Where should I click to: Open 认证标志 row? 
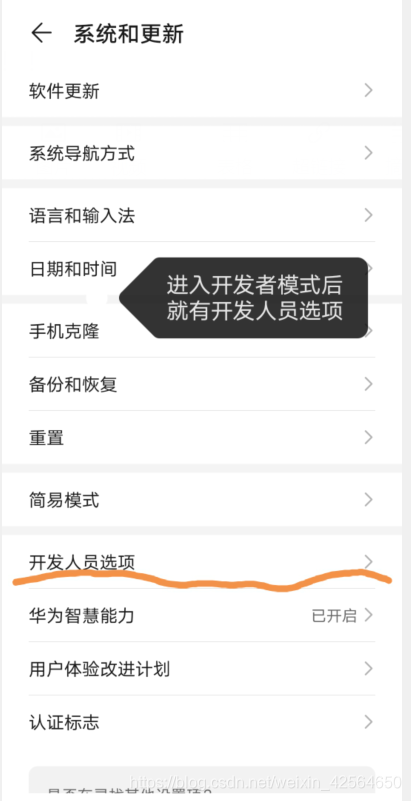(x=202, y=722)
